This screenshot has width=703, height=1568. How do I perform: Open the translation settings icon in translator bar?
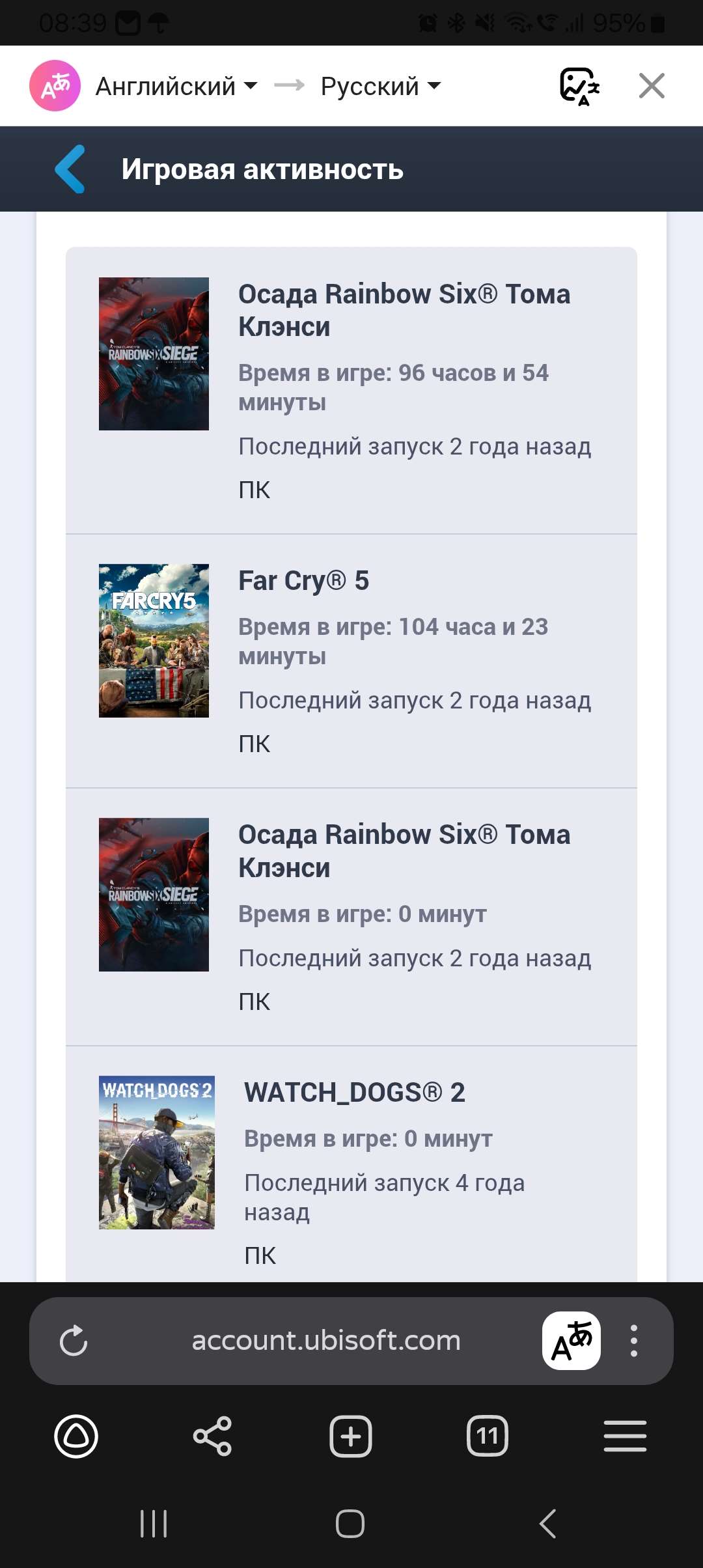tap(578, 85)
